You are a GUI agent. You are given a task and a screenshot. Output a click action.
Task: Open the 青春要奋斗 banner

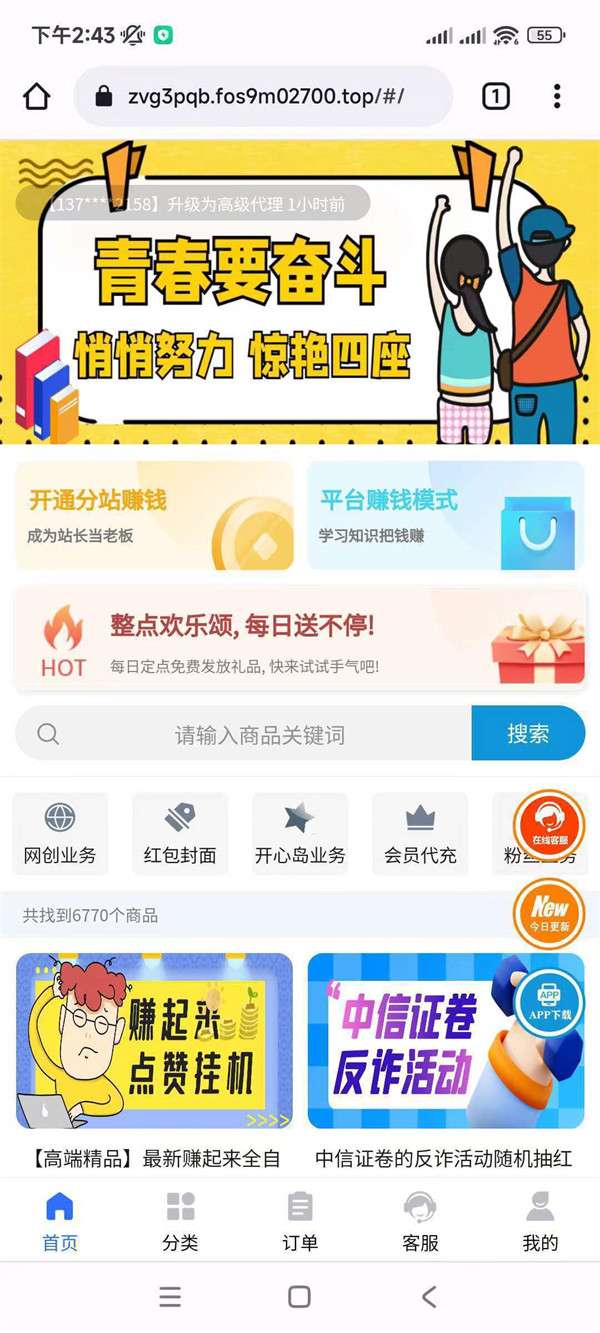coord(300,292)
